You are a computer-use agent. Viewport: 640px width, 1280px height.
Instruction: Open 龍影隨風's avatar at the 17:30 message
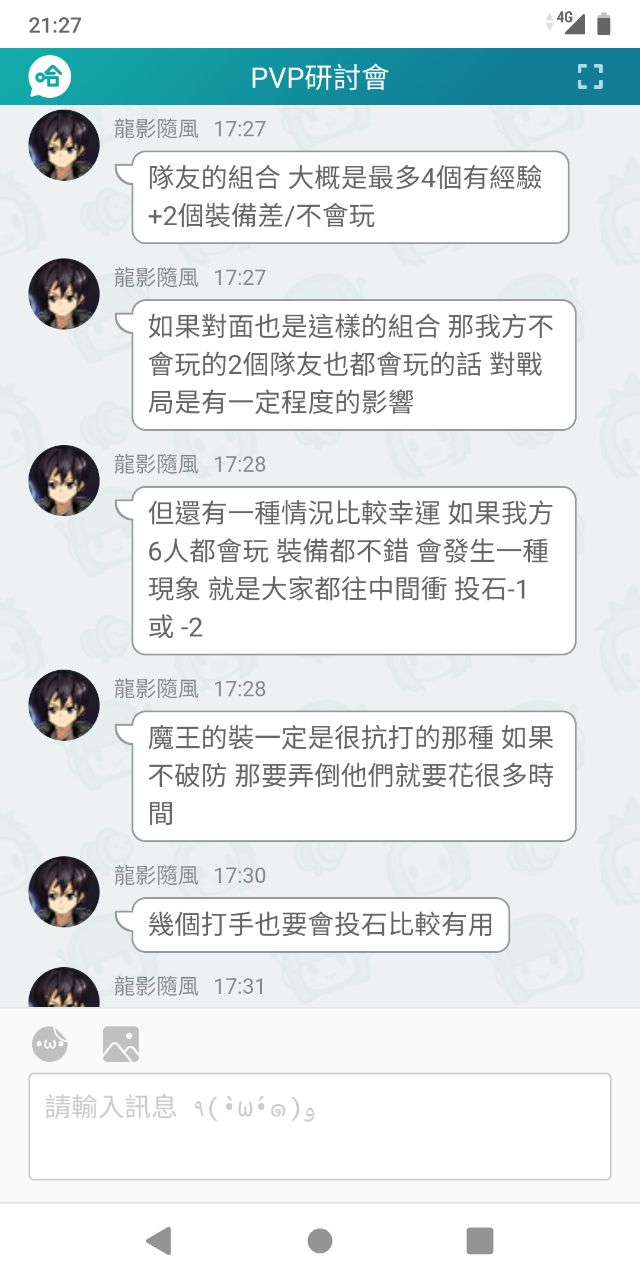pos(64,891)
